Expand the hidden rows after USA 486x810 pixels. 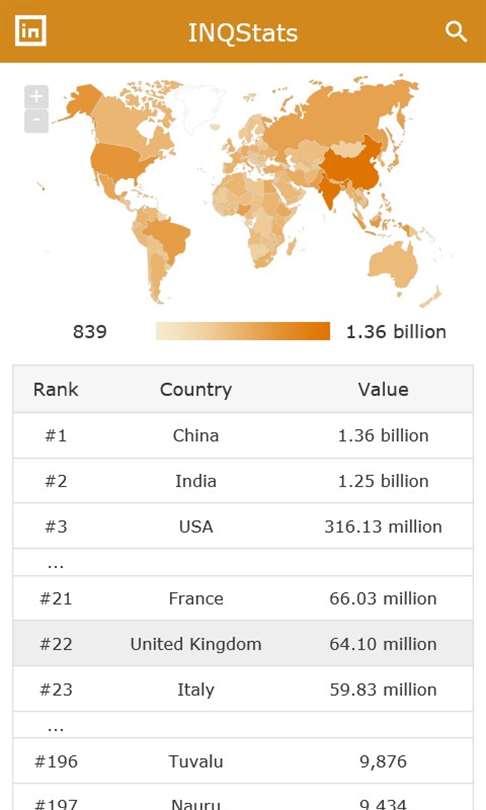pos(243,563)
